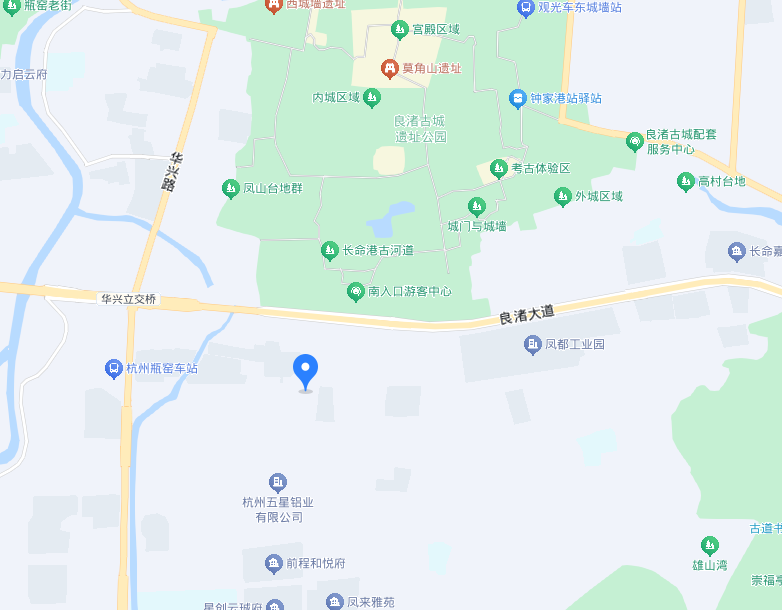Select the 莫角山遗址 landmark marker
This screenshot has height=610, width=782.
click(390, 69)
